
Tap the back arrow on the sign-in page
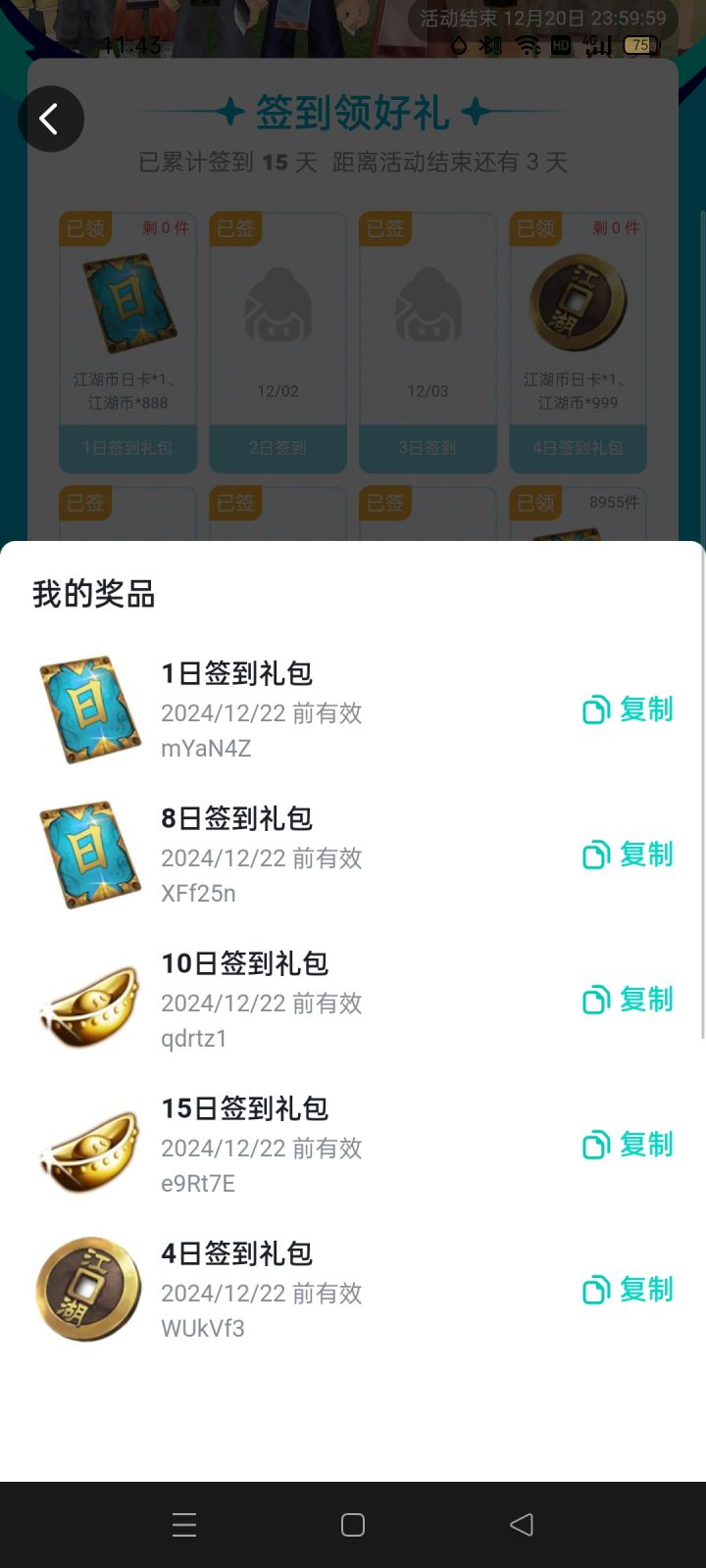(x=51, y=118)
